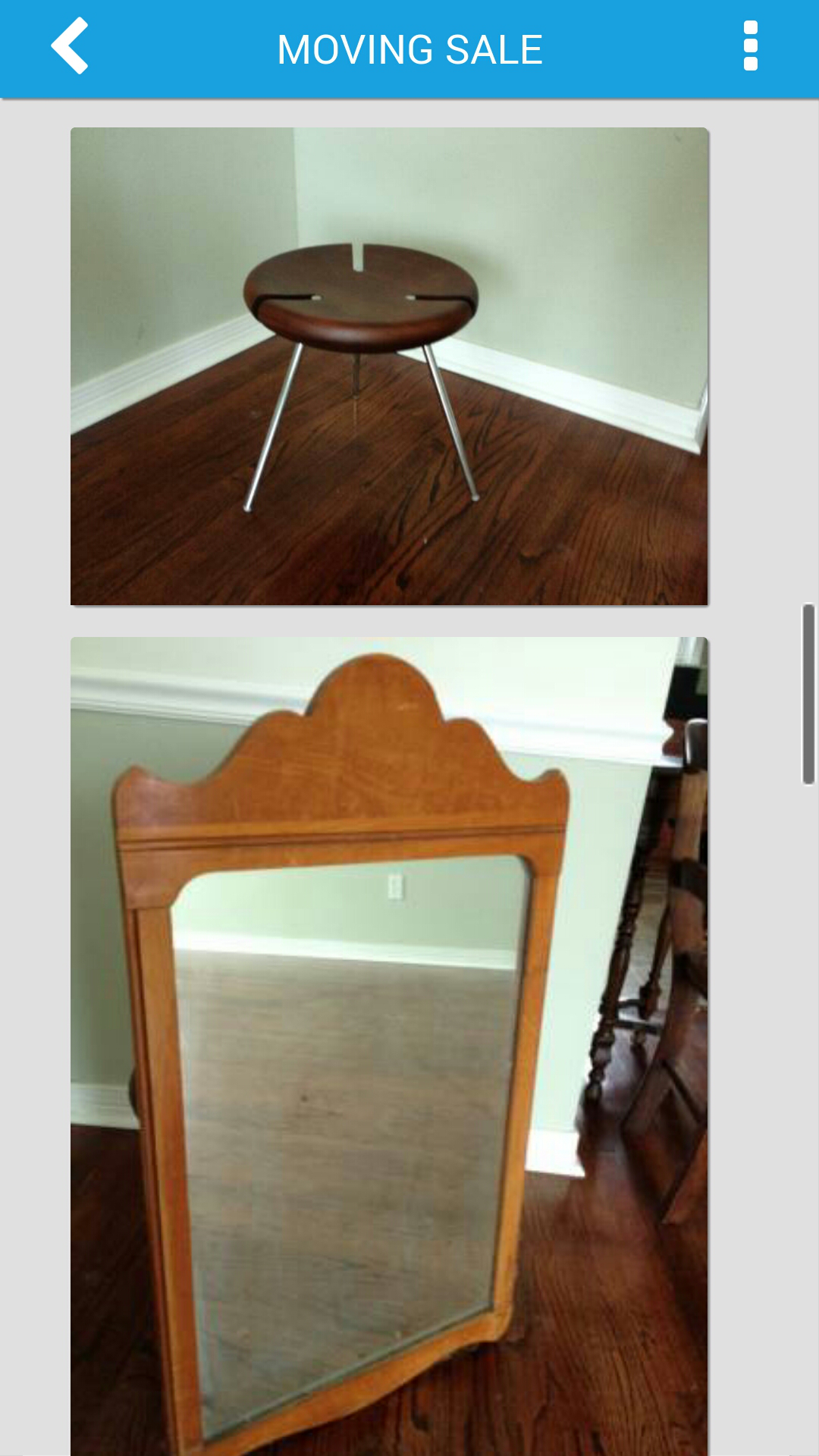Viewport: 819px width, 1456px height.
Task: Go back using the arrow icon
Action: (x=70, y=47)
